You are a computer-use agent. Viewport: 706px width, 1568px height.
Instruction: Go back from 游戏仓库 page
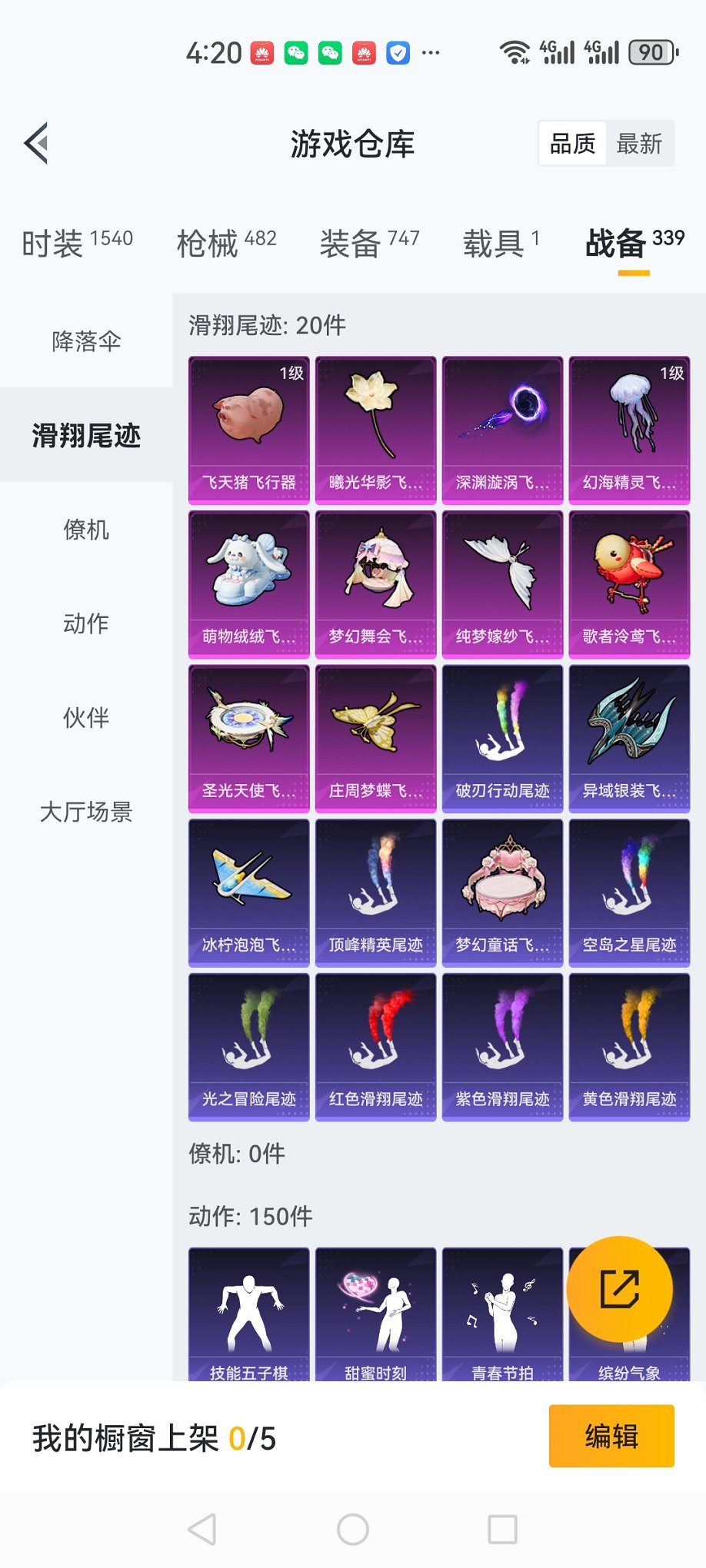pyautogui.click(x=36, y=143)
